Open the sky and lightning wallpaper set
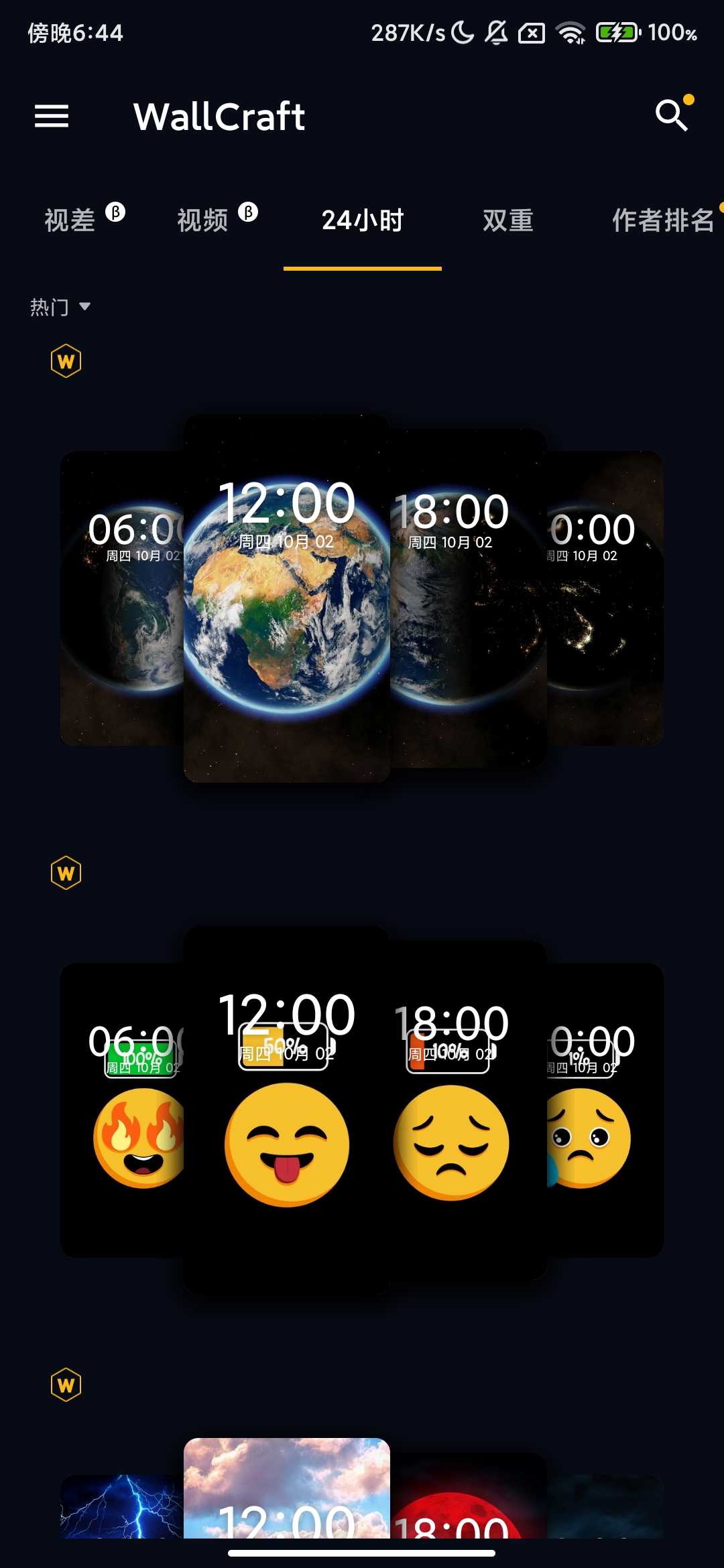 point(287,1489)
